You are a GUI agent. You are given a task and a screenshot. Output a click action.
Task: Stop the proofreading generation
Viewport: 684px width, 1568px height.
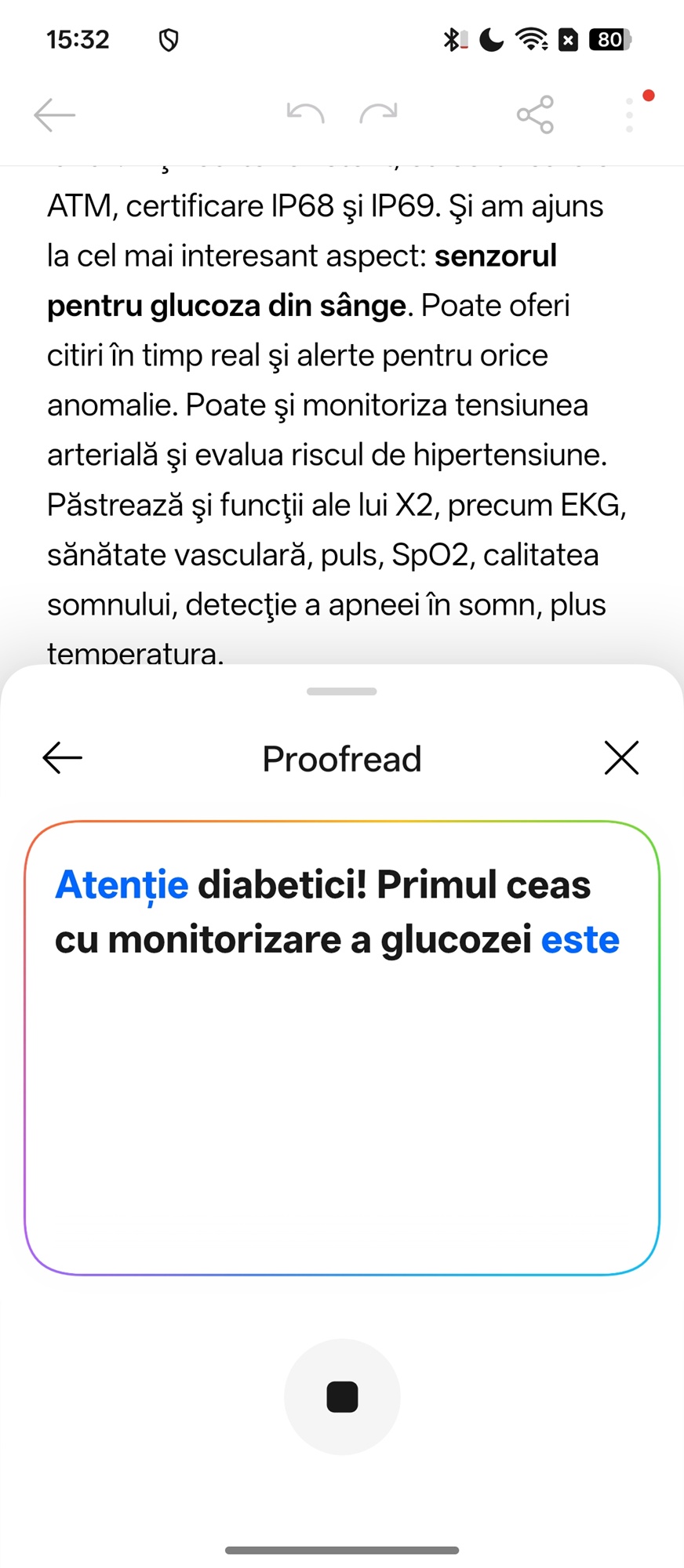[342, 1396]
